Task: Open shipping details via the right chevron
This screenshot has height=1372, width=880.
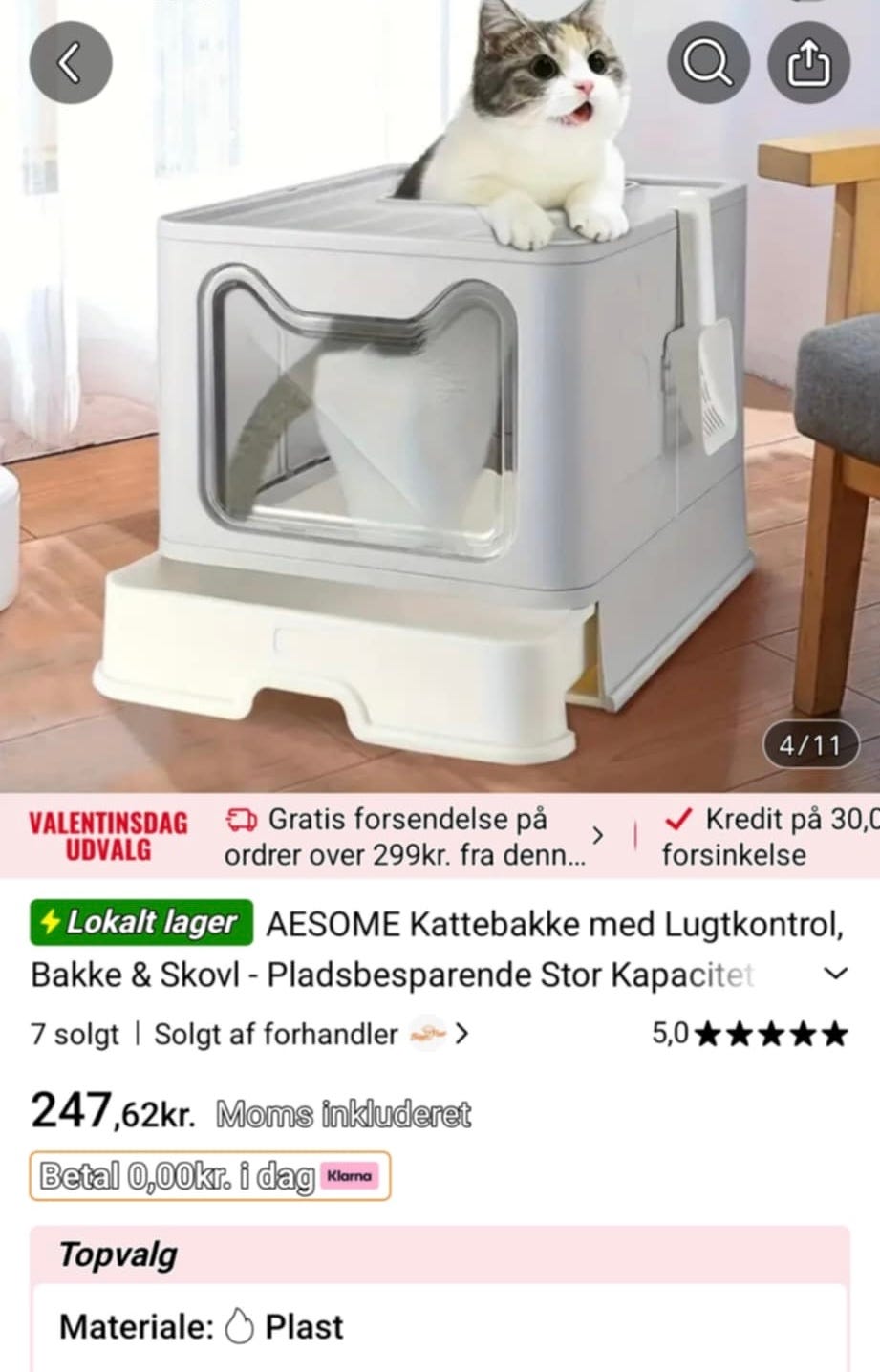Action: [x=599, y=835]
